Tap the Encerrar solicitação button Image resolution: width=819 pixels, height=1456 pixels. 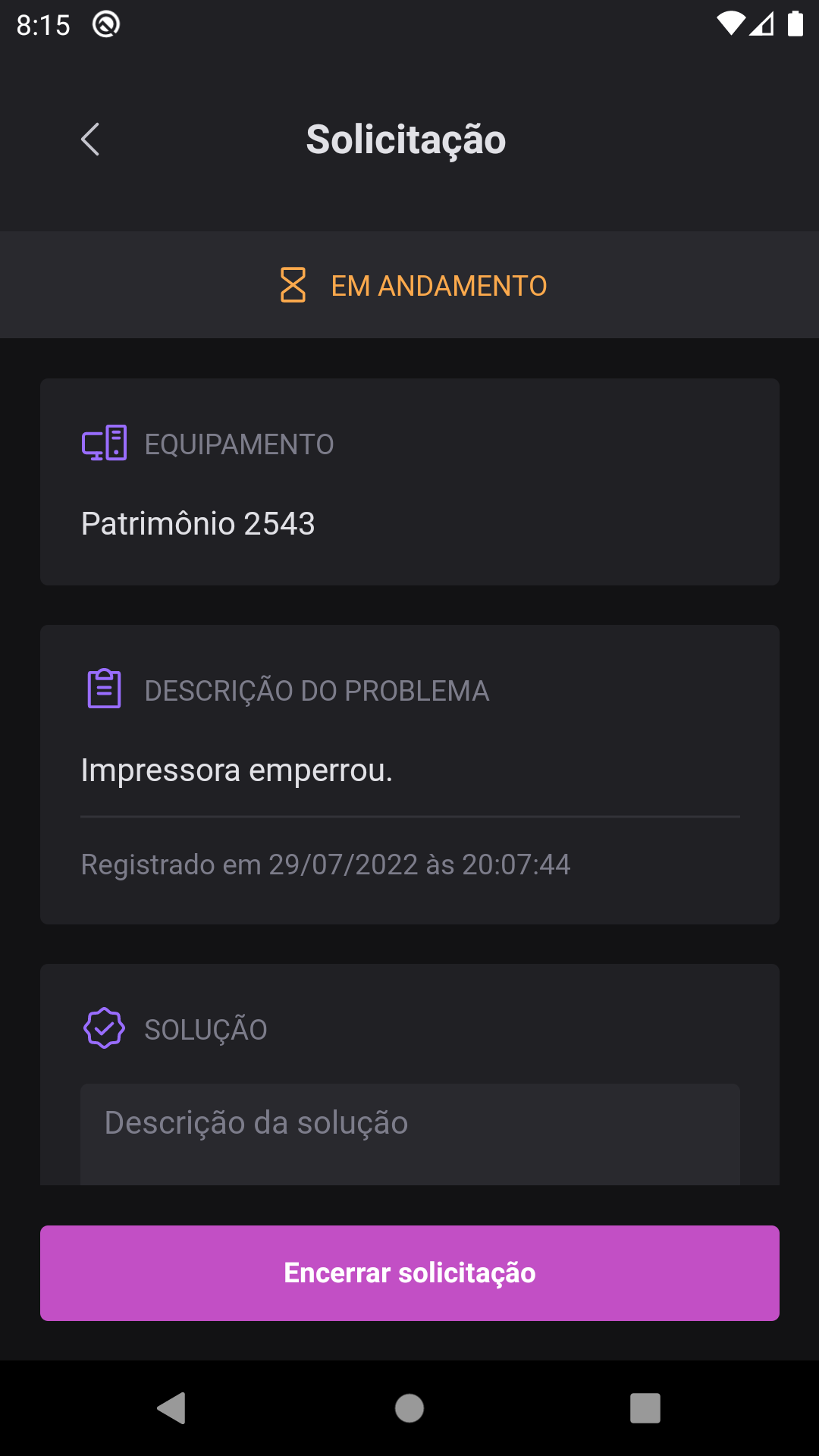(x=409, y=1272)
